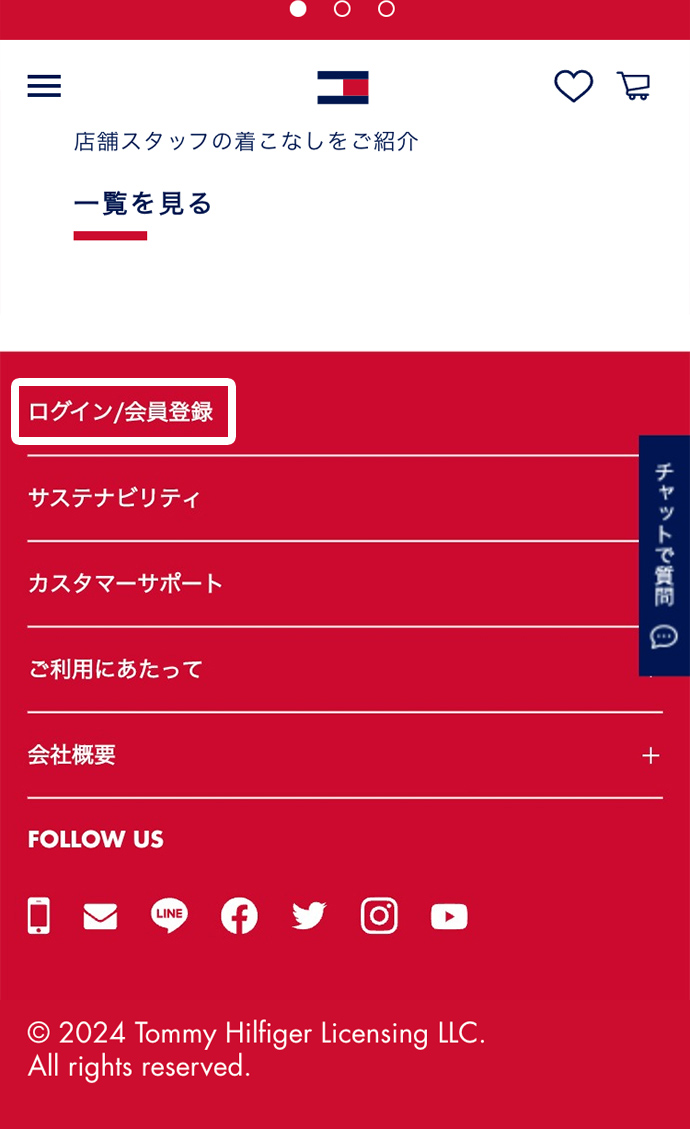
Task: Select the third carousel page dot
Action: click(x=386, y=9)
